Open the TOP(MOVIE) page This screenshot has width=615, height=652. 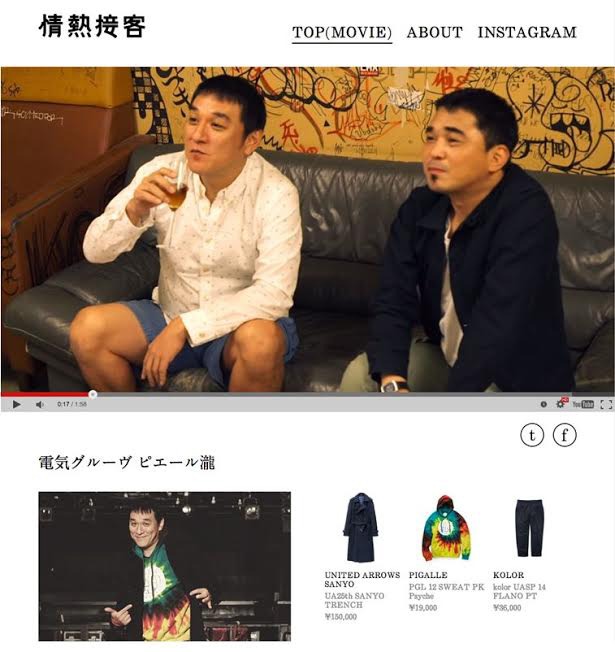tap(341, 32)
